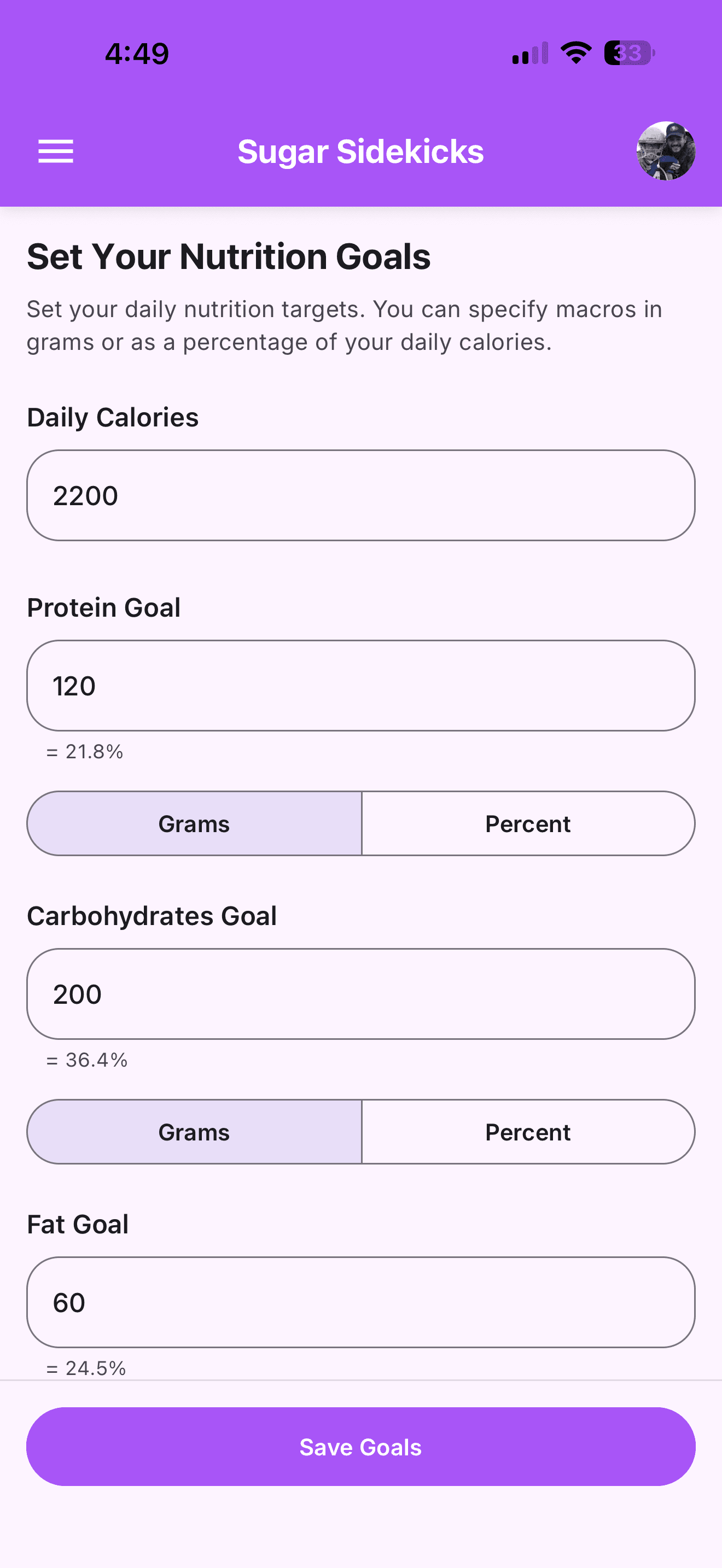This screenshot has width=722, height=1568.
Task: Open the hamburger navigation menu
Action: pyautogui.click(x=55, y=151)
